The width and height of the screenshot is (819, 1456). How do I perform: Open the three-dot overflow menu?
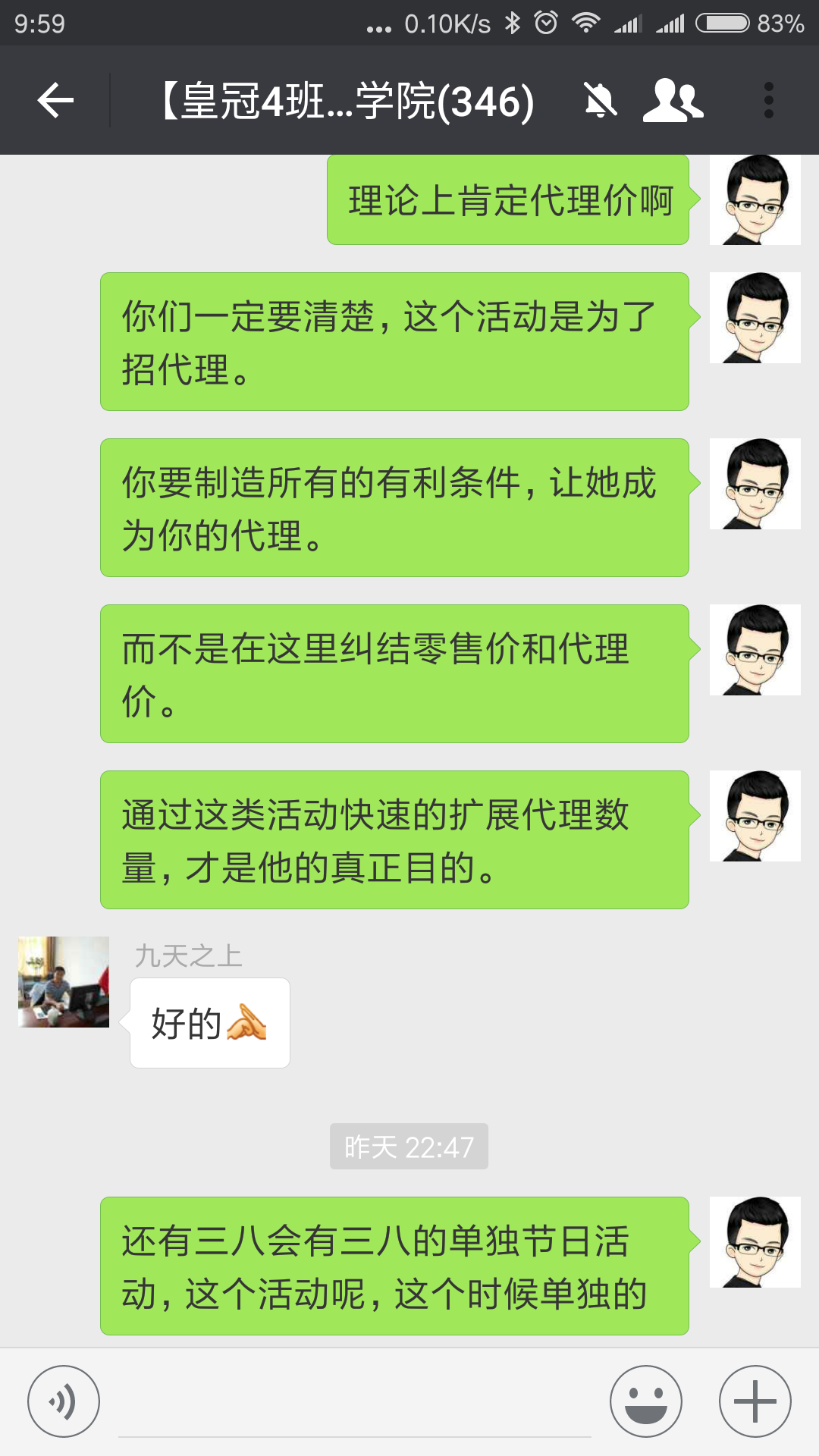pyautogui.click(x=768, y=100)
